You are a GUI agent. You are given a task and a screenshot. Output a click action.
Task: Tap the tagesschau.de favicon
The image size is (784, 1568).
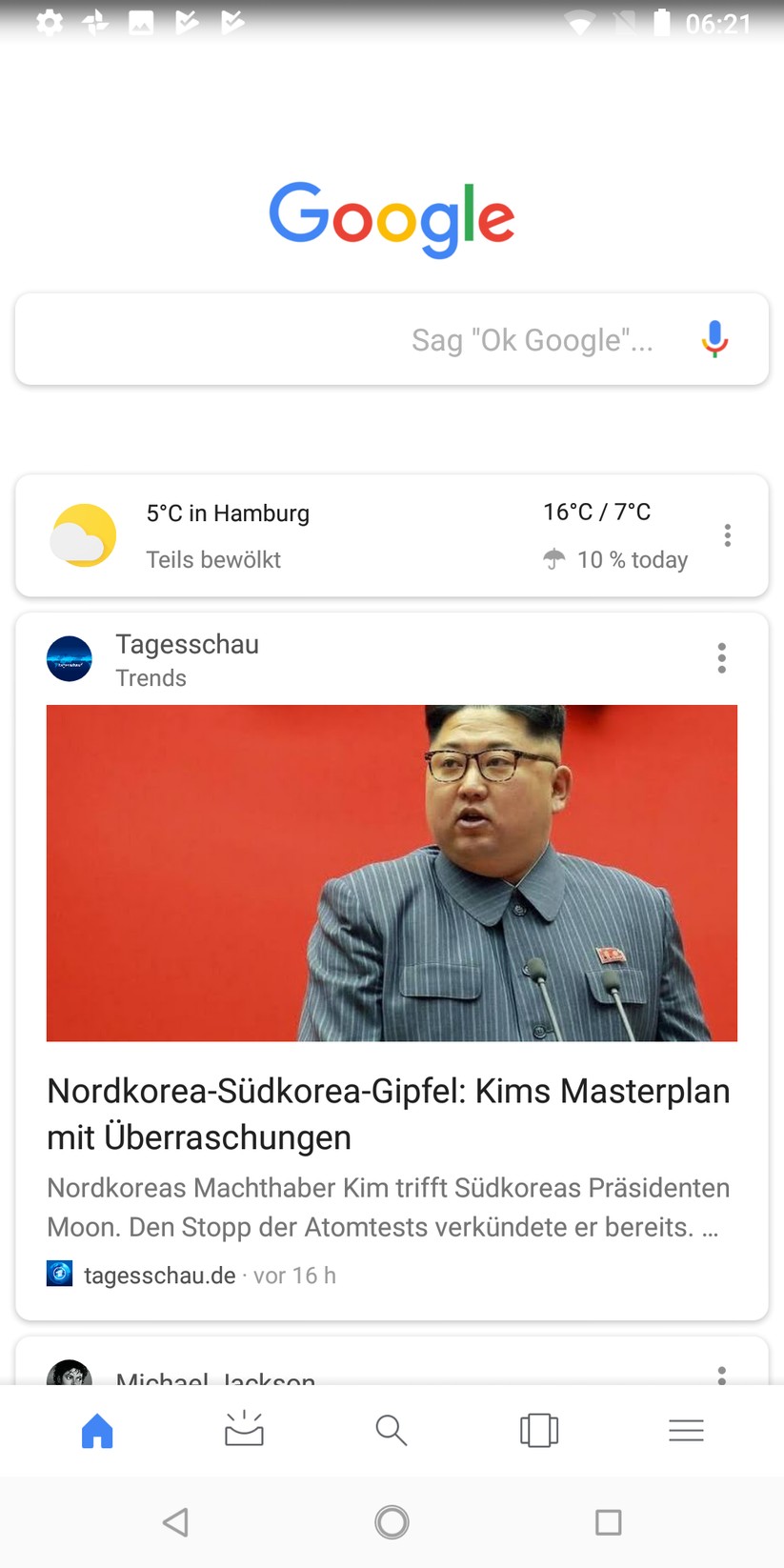click(x=59, y=1273)
